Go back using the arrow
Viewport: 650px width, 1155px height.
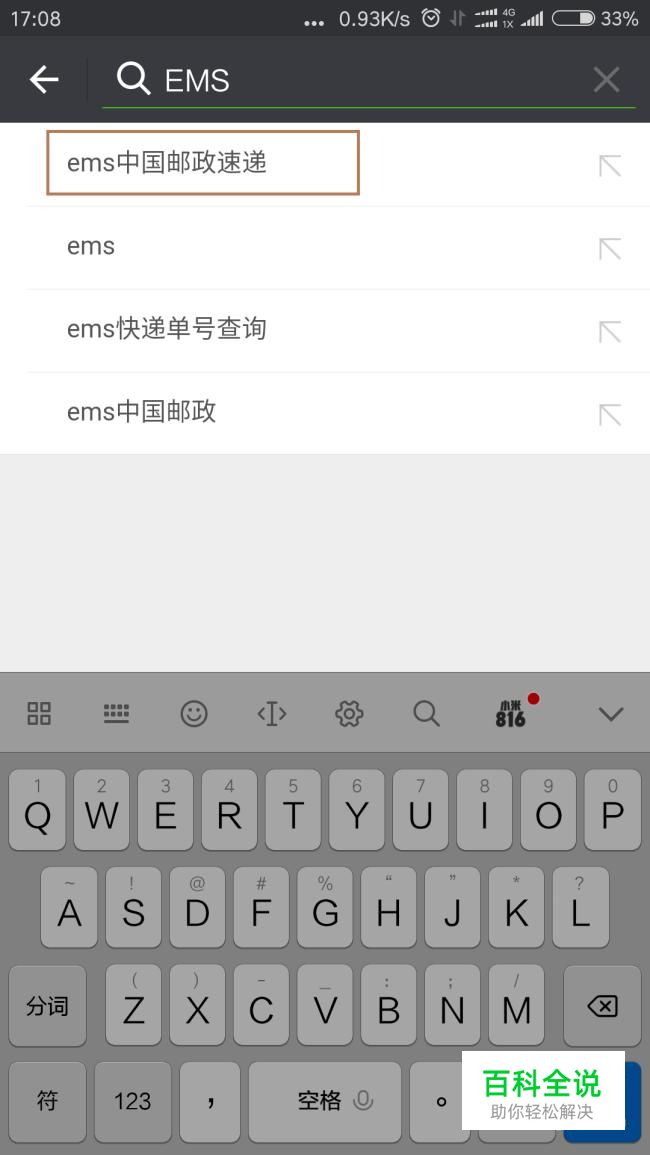click(x=43, y=79)
